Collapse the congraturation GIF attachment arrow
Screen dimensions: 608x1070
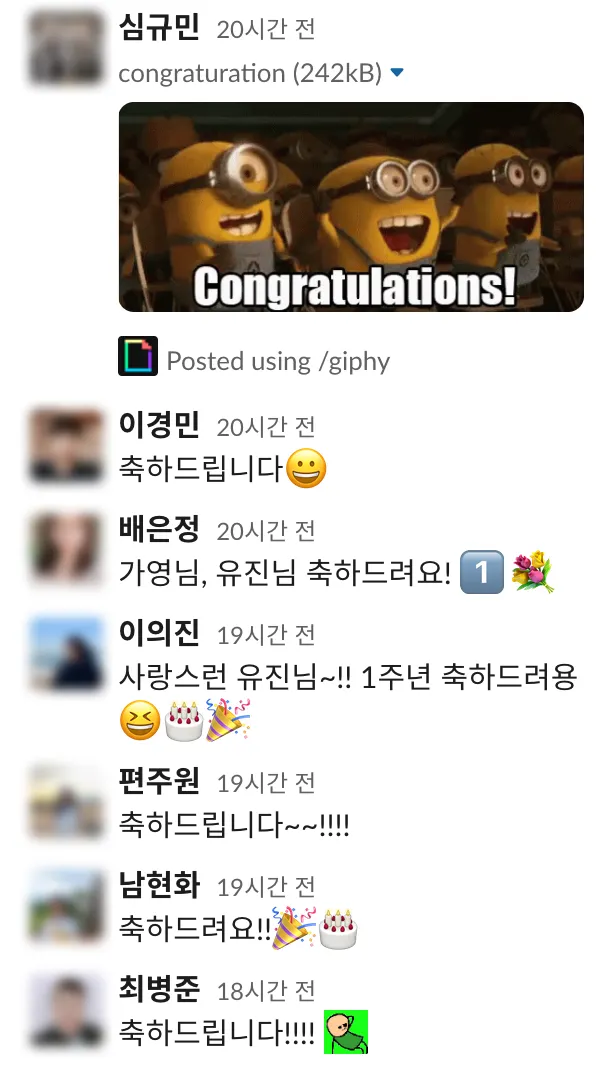(x=397, y=74)
